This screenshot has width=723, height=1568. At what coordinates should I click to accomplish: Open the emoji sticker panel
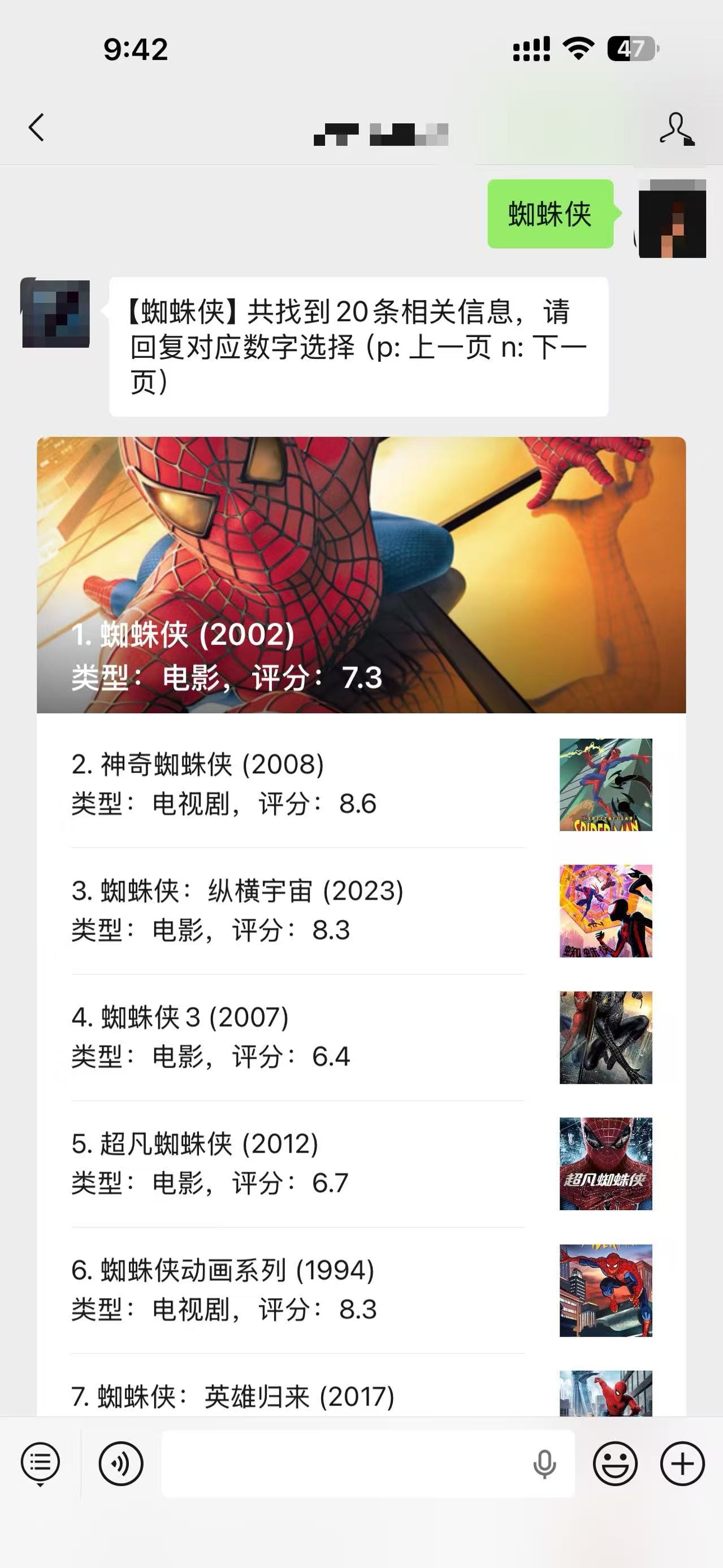pos(614,1463)
